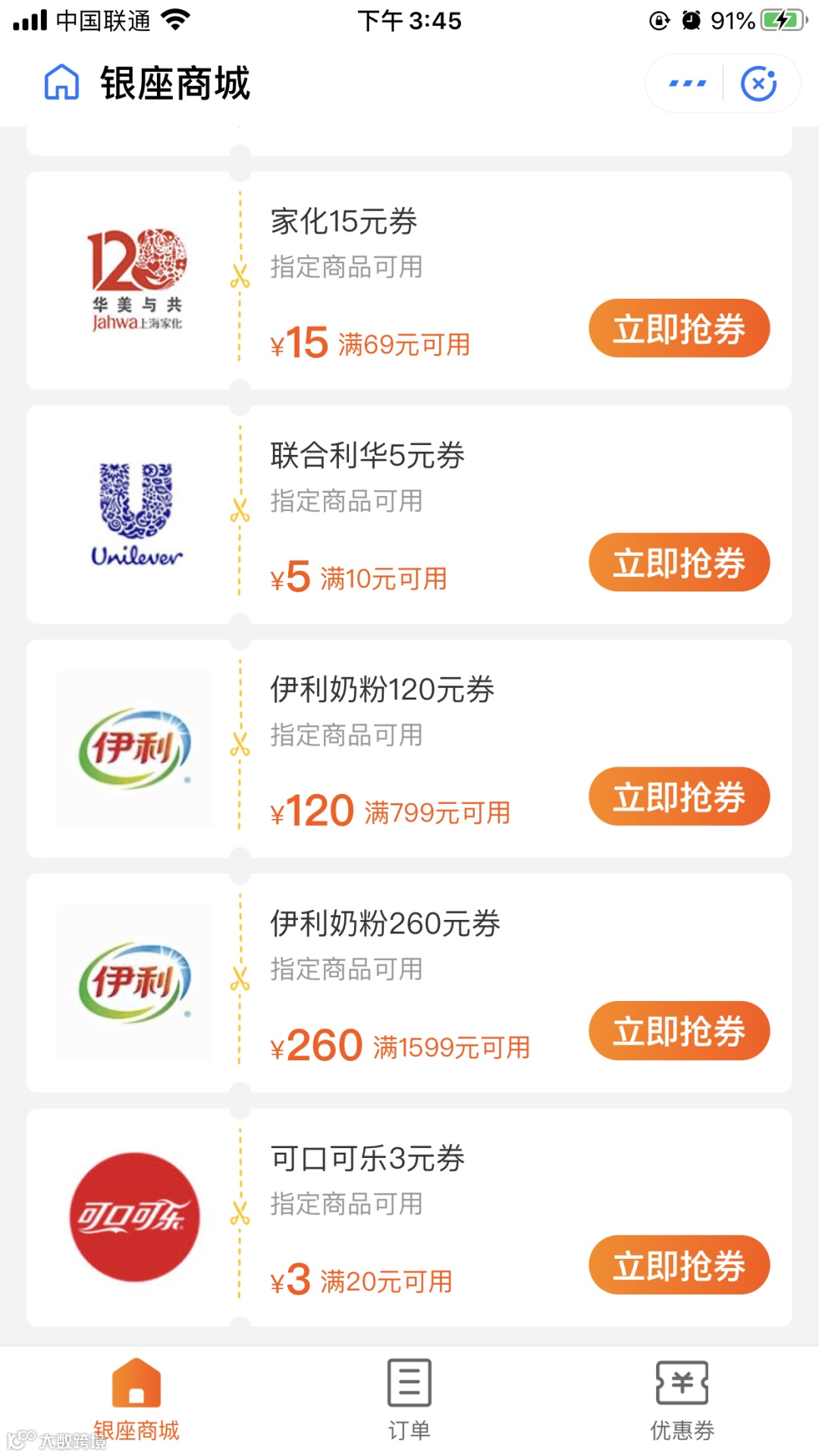Go to home via the house icon
The height and width of the screenshot is (1456, 819).
tap(61, 83)
